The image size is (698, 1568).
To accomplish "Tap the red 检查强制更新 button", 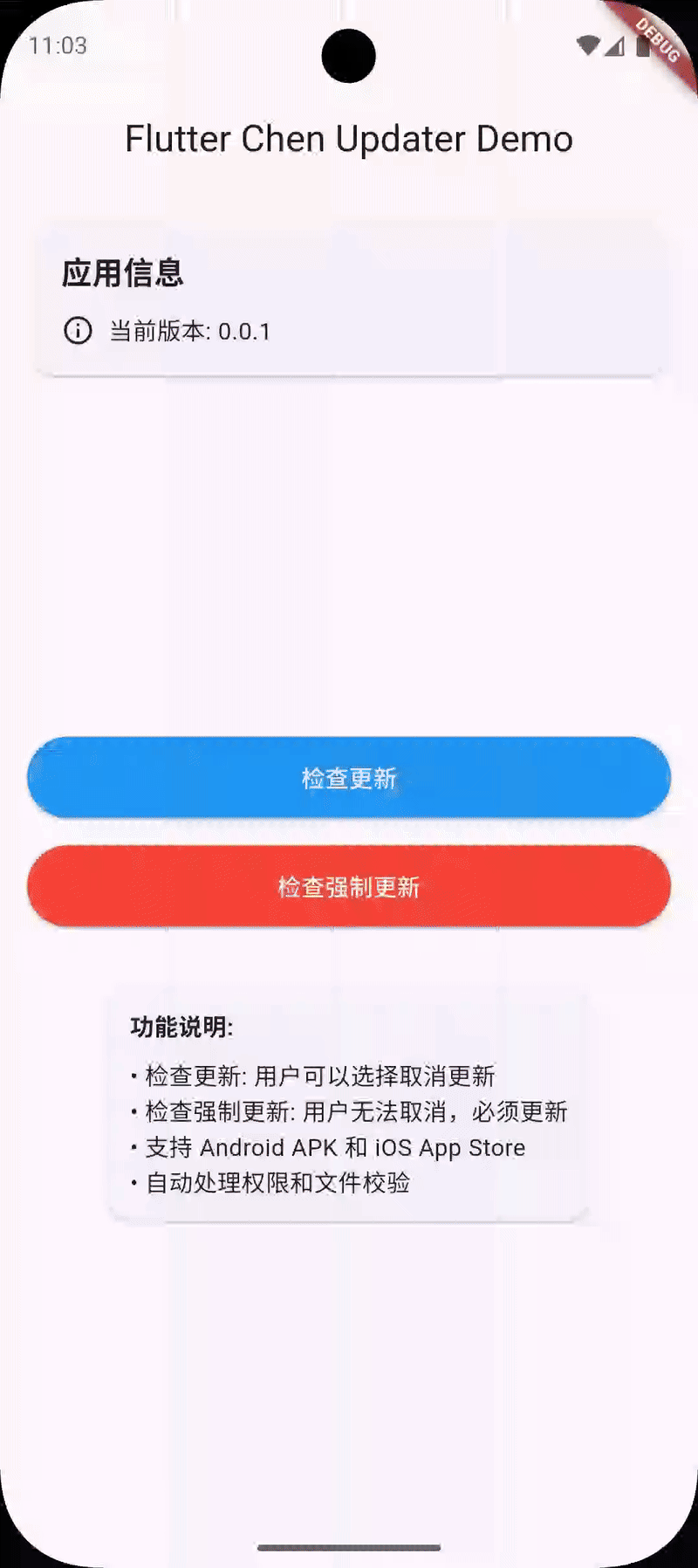I will [349, 886].
